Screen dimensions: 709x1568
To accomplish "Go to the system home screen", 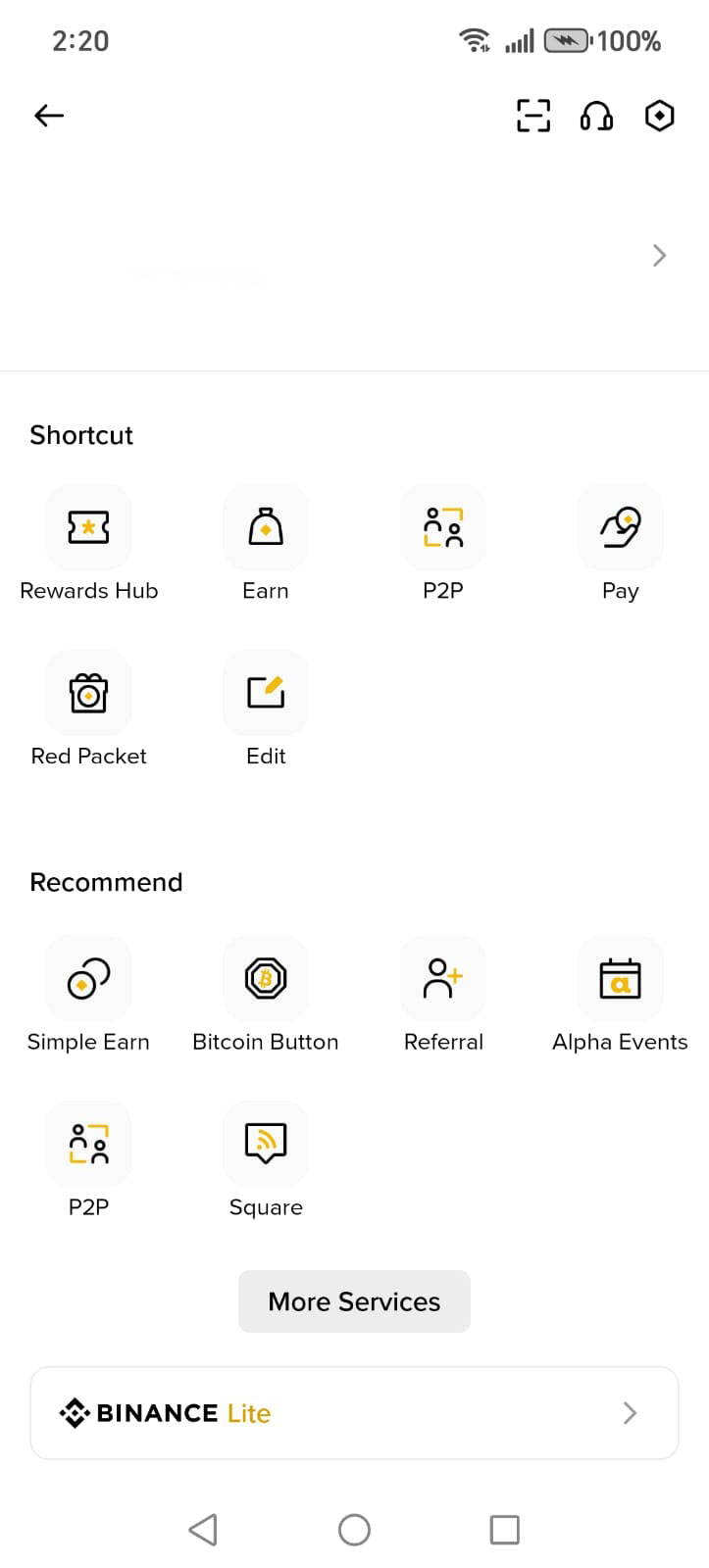I will tap(354, 1530).
